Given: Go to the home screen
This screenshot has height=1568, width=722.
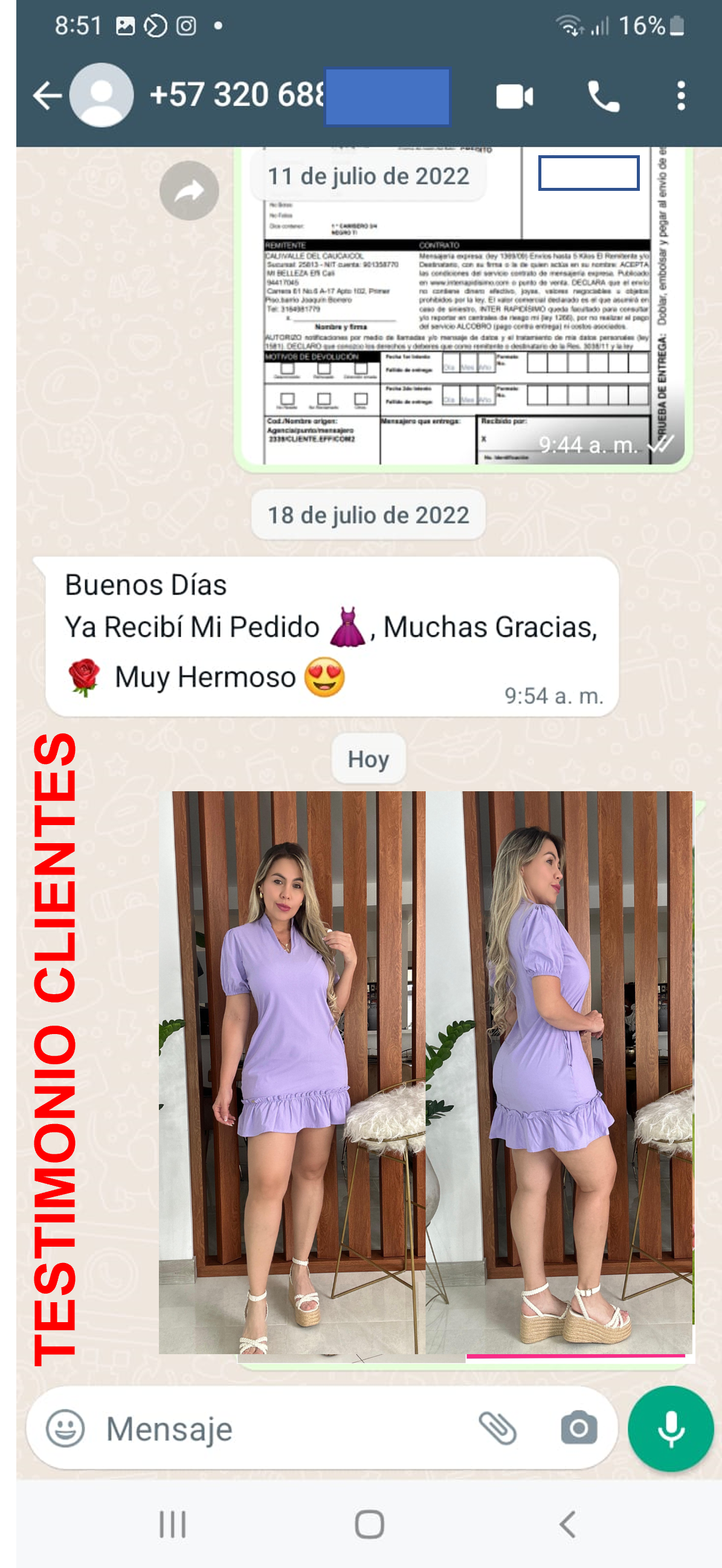Looking at the screenshot, I should pyautogui.click(x=369, y=1523).
